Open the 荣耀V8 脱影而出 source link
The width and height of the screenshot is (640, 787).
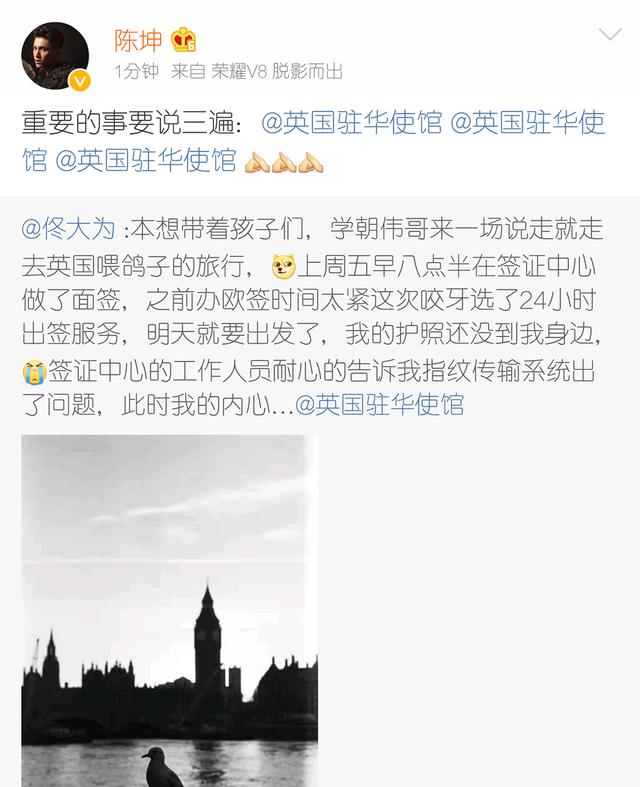tap(277, 71)
